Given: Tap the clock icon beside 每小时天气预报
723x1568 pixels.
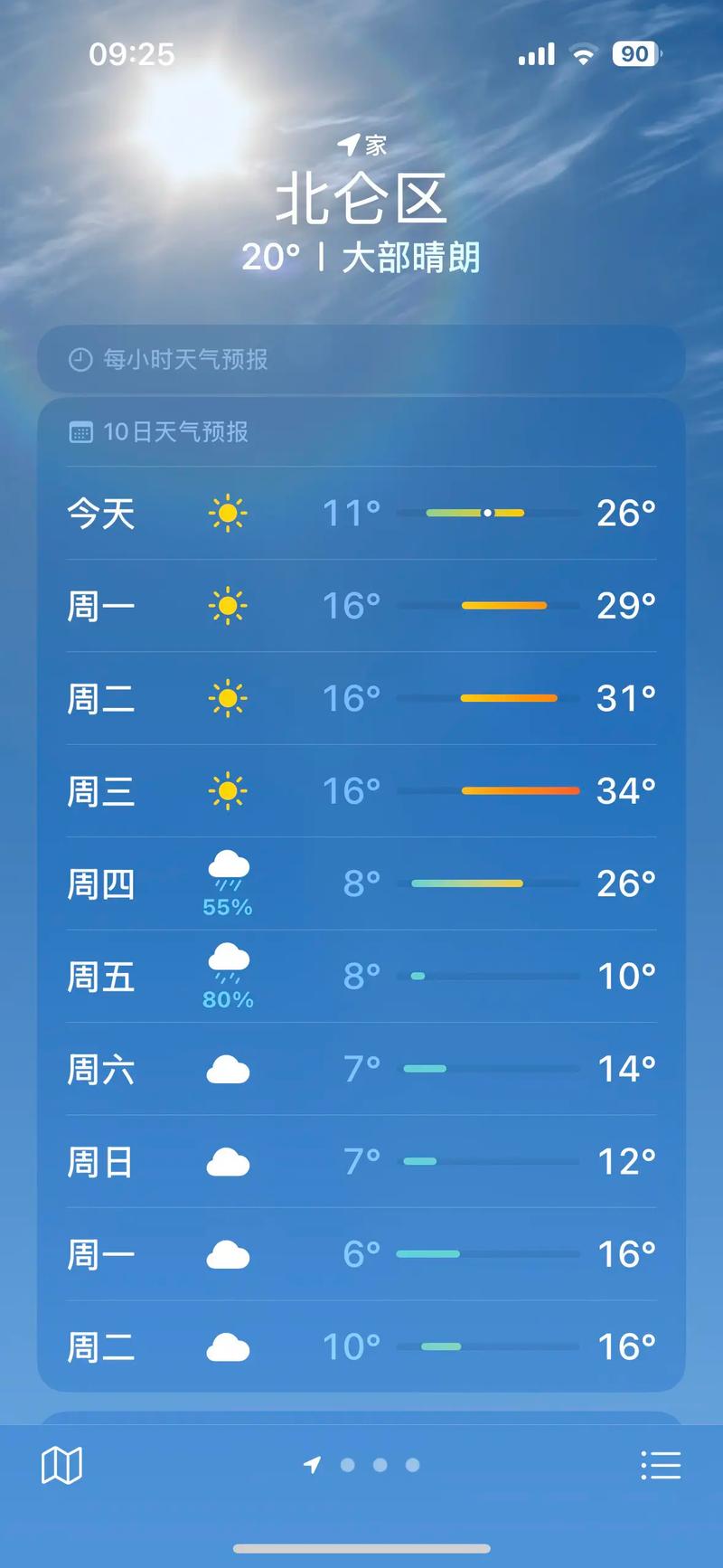Looking at the screenshot, I should coord(80,358).
